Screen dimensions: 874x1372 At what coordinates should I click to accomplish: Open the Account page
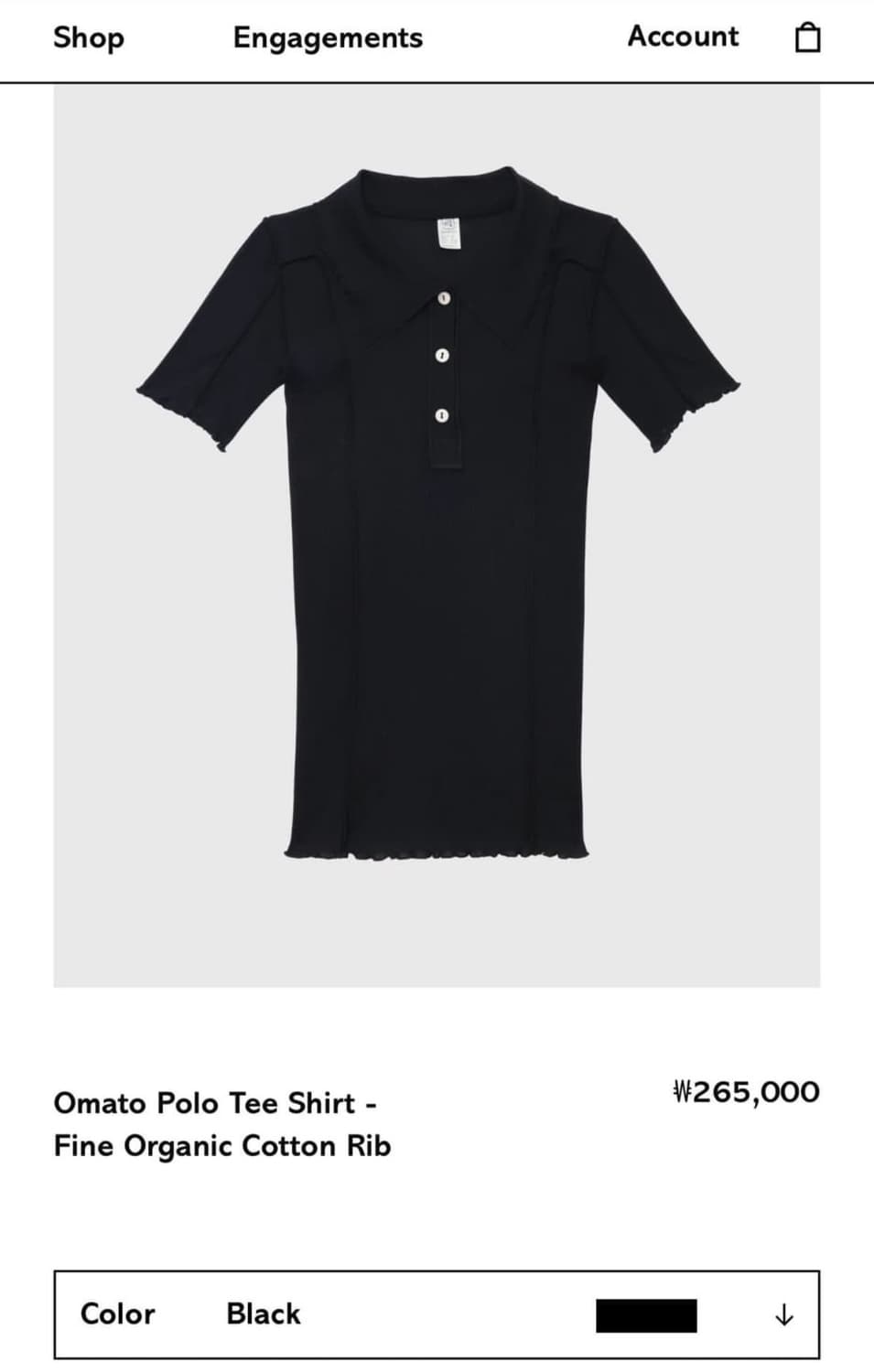683,37
